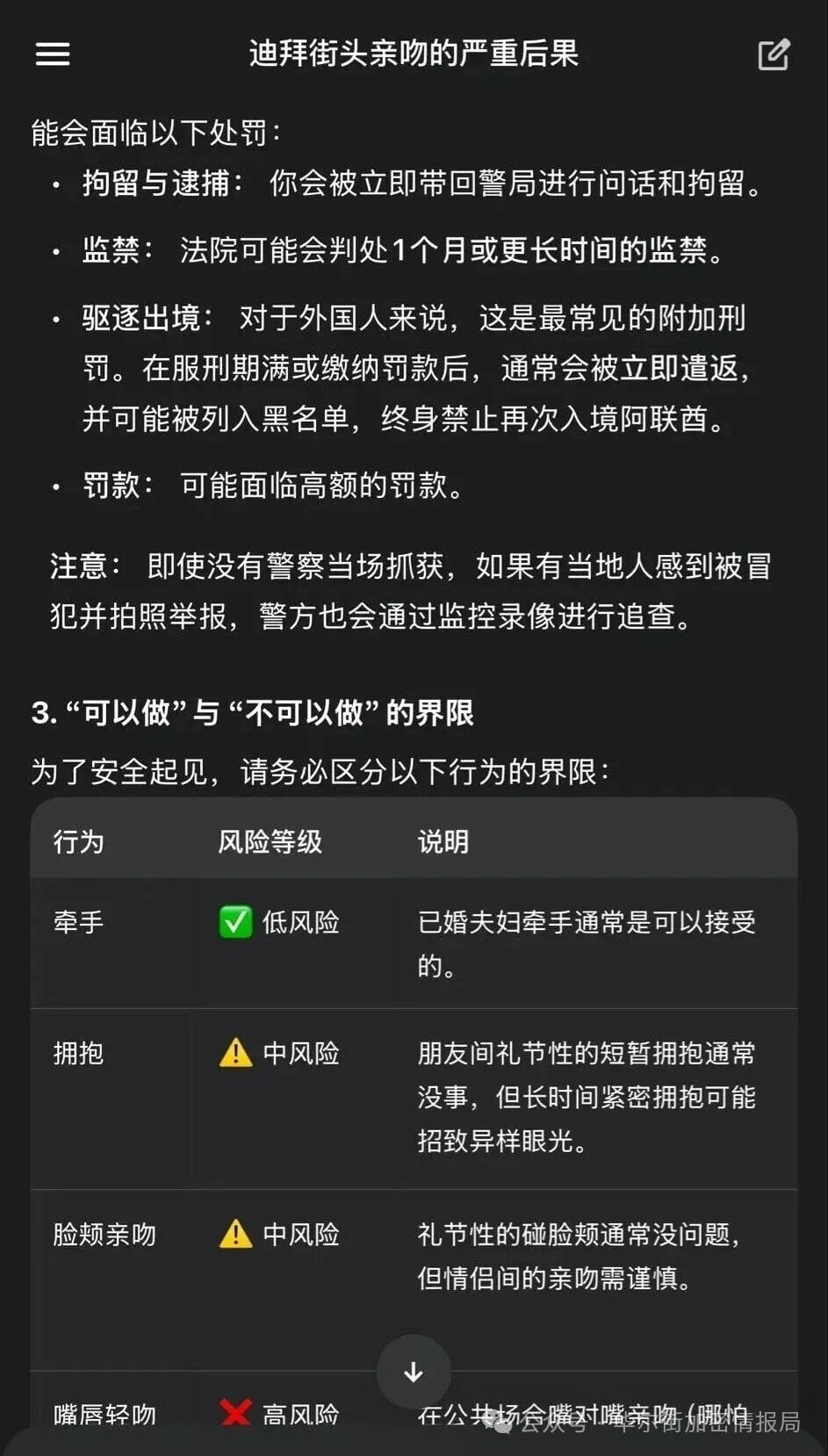Tap the 说明 column header
828x1456 pixels.
pyautogui.click(x=443, y=842)
